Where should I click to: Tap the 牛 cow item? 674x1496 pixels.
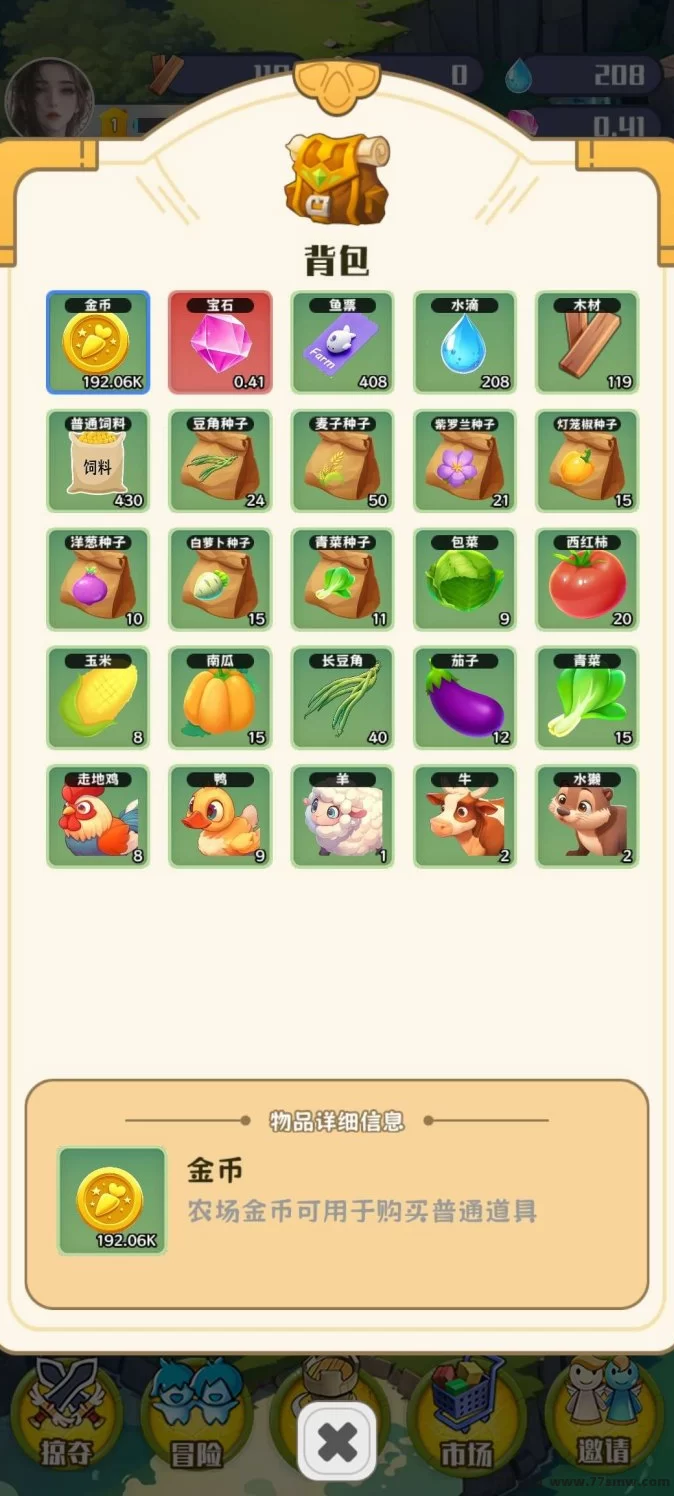click(x=464, y=816)
